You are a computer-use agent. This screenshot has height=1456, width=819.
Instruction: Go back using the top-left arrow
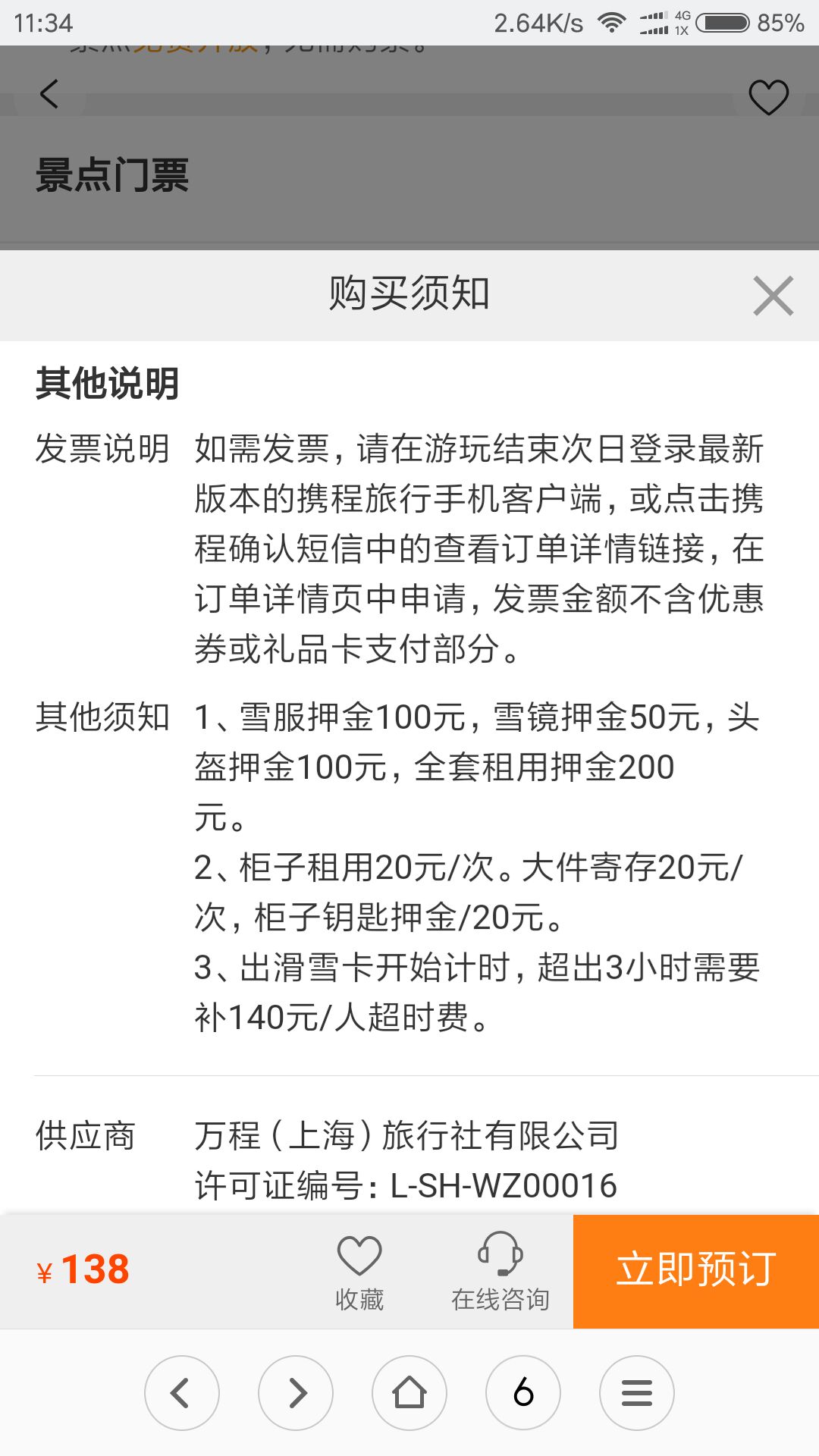point(49,95)
